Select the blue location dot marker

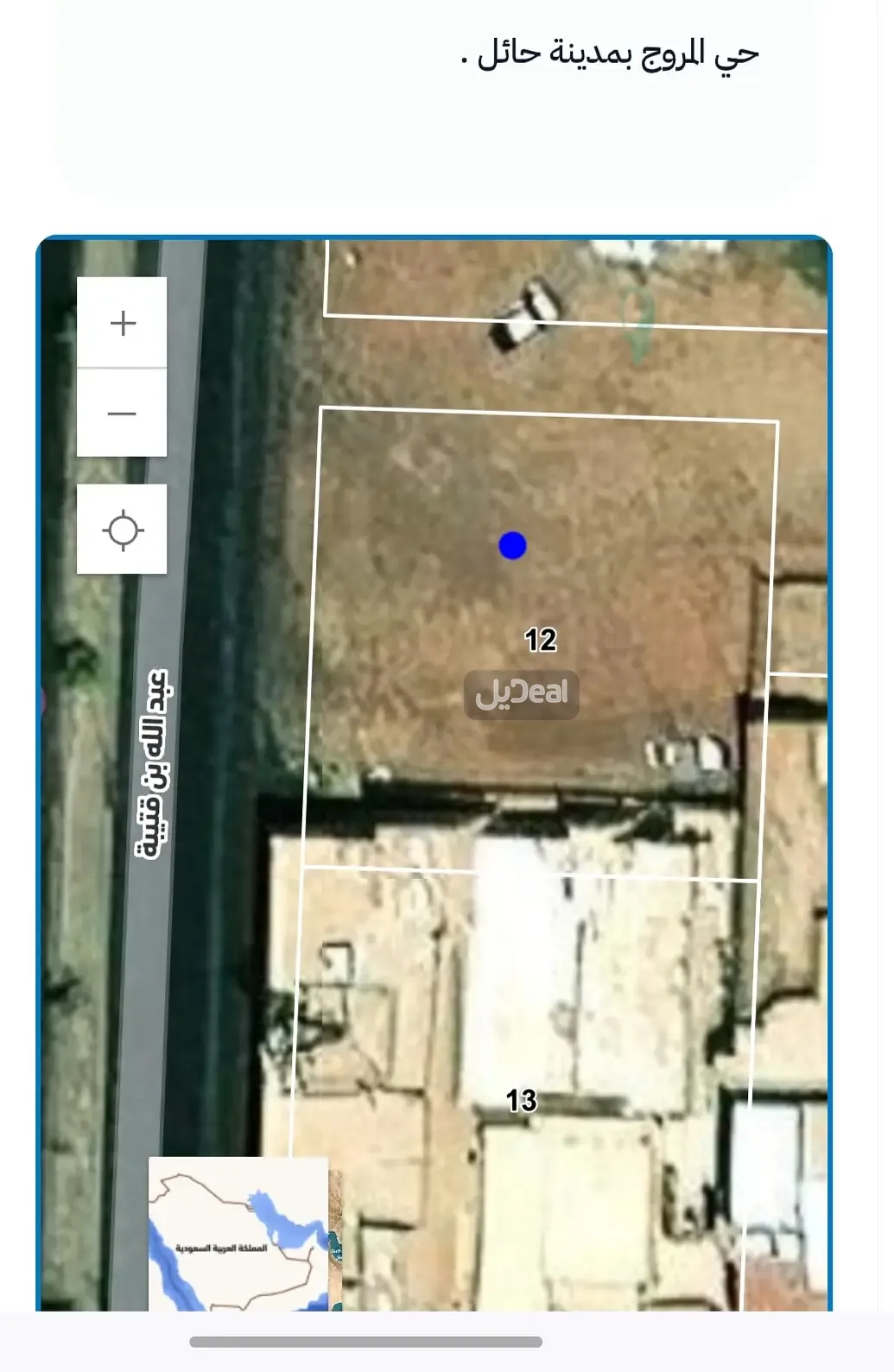(513, 546)
